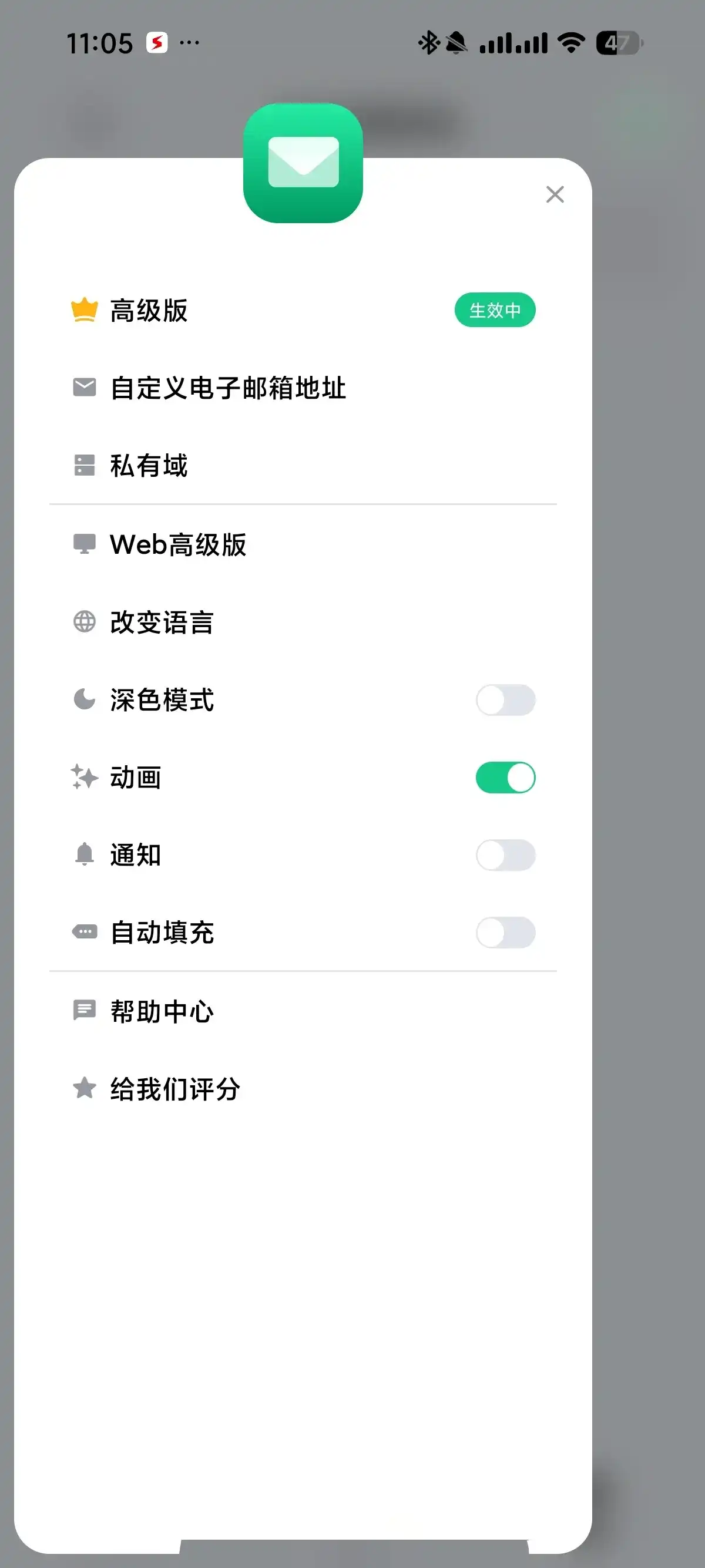Close the settings panel with the X

coord(555,195)
